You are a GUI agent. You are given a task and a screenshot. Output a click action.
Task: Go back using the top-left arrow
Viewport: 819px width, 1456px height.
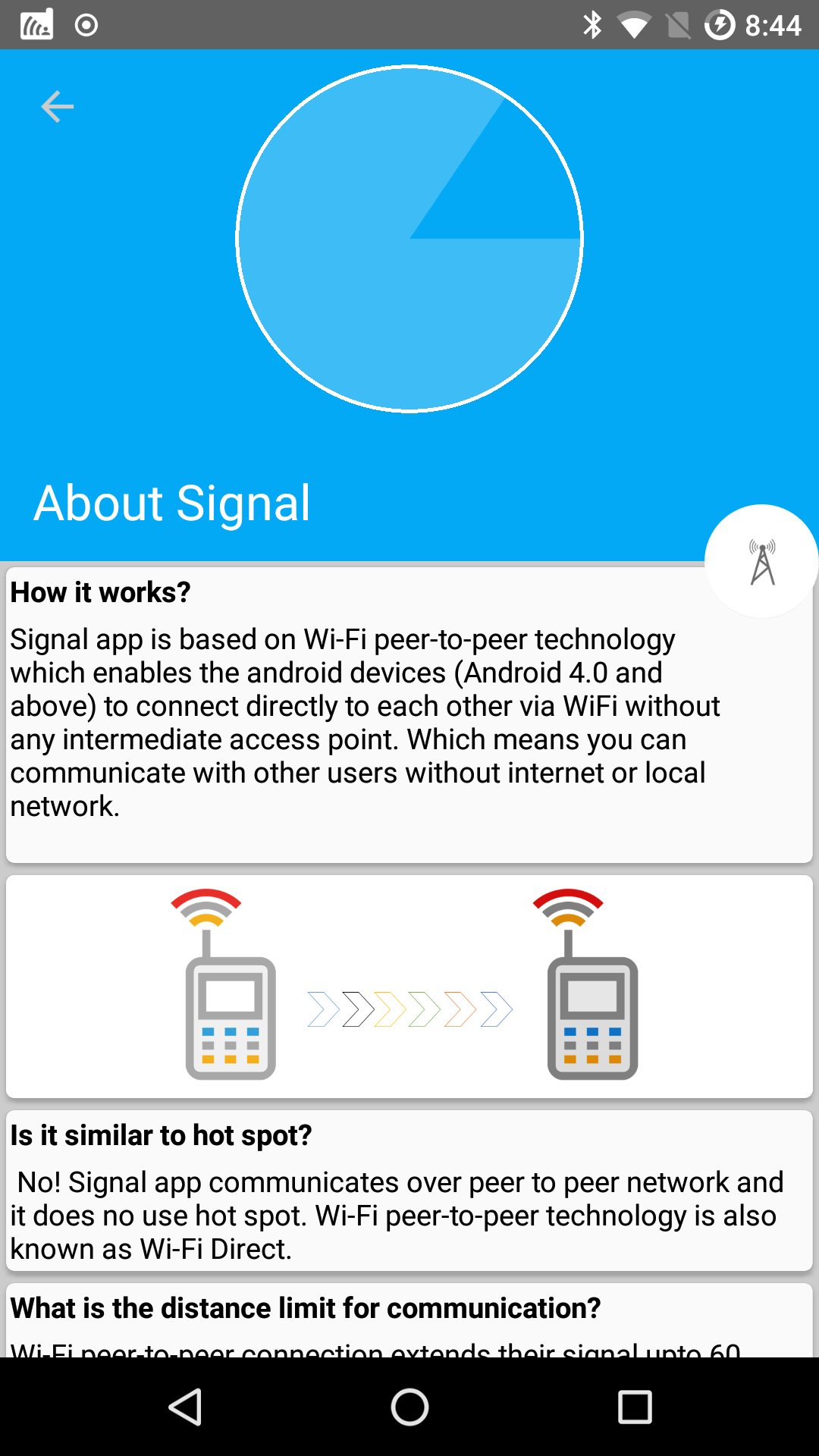point(57,106)
